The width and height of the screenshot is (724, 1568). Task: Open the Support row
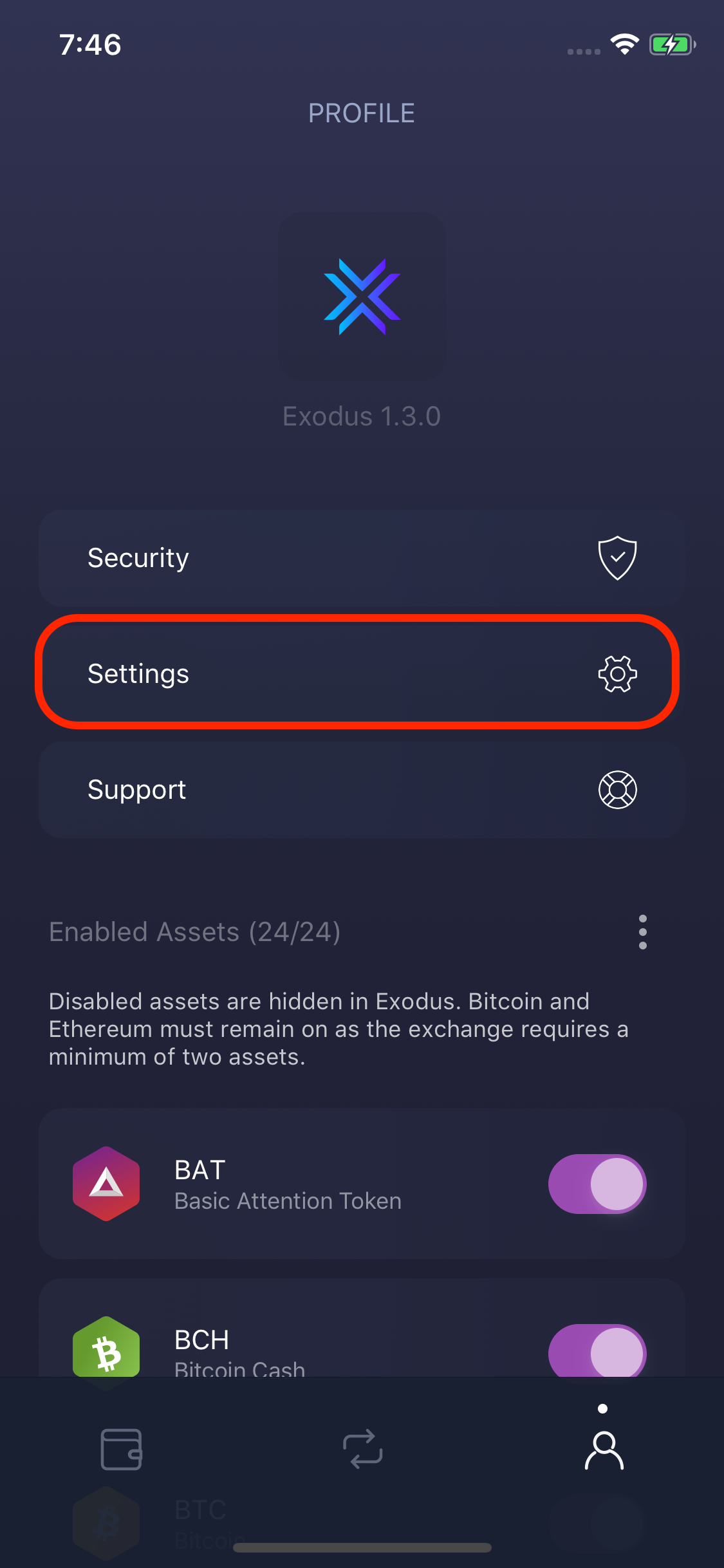[362, 790]
